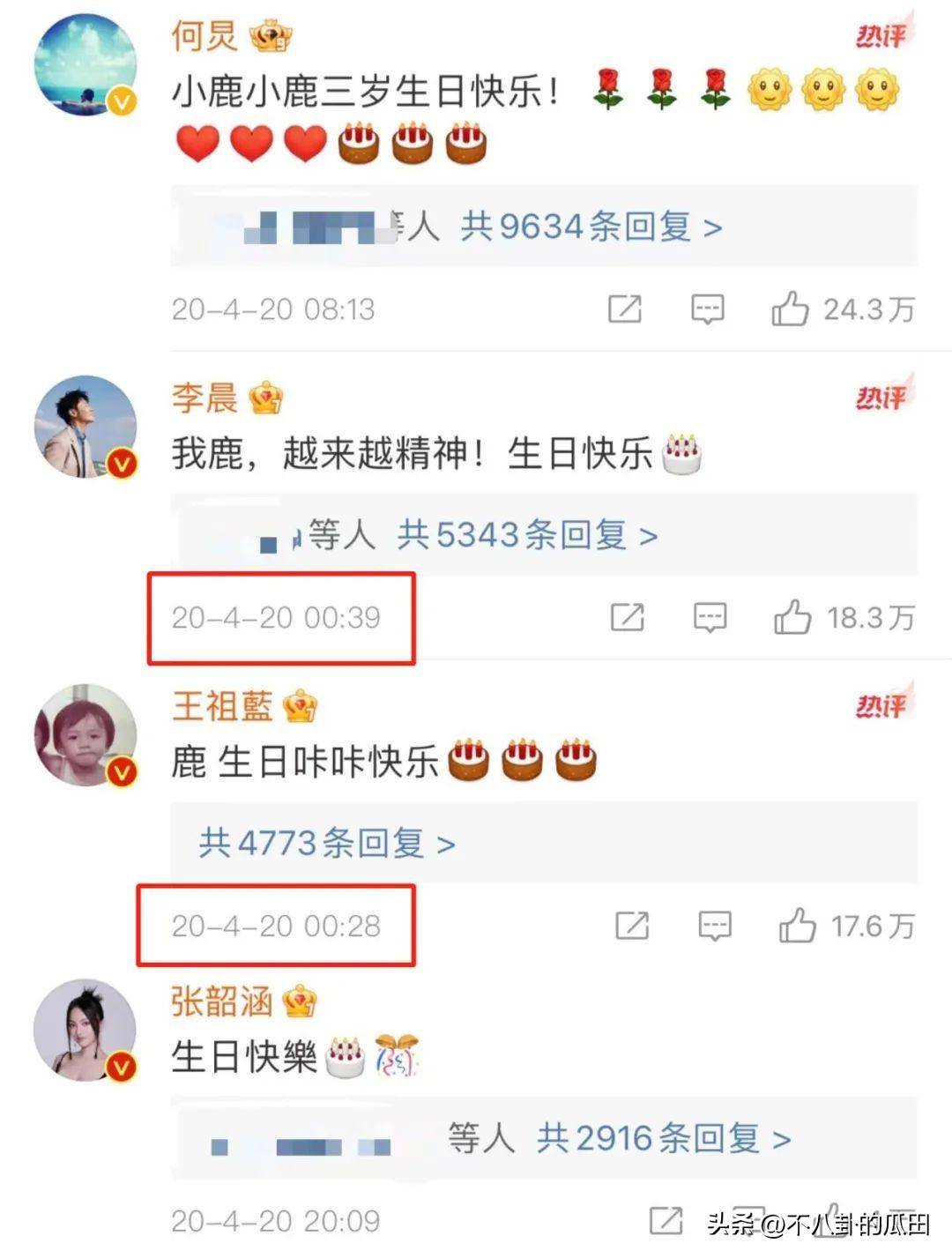Share 王祖蓝's comment
Image resolution: width=952 pixels, height=1258 pixels.
pyautogui.click(x=632, y=926)
